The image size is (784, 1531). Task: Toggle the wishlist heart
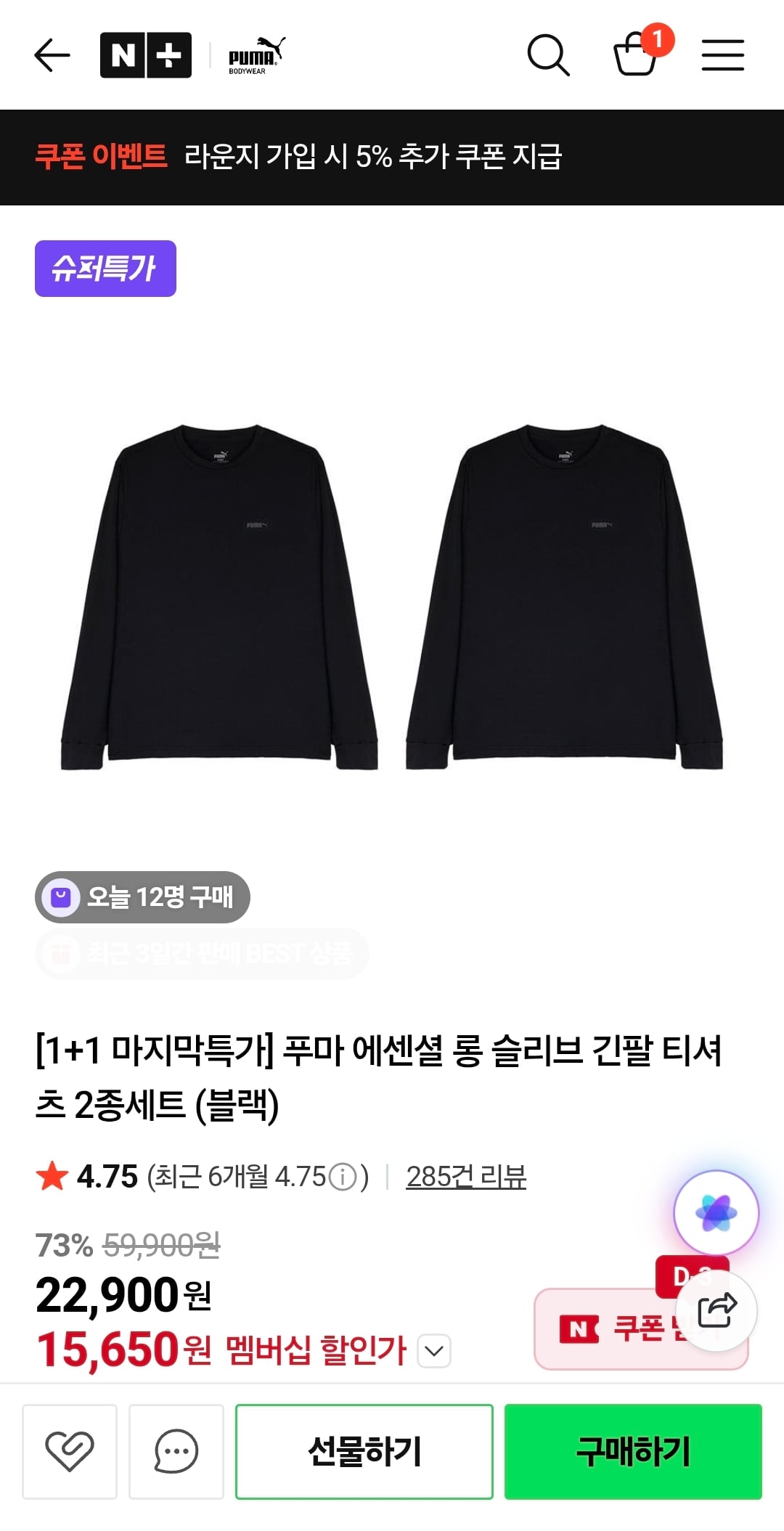point(69,1452)
